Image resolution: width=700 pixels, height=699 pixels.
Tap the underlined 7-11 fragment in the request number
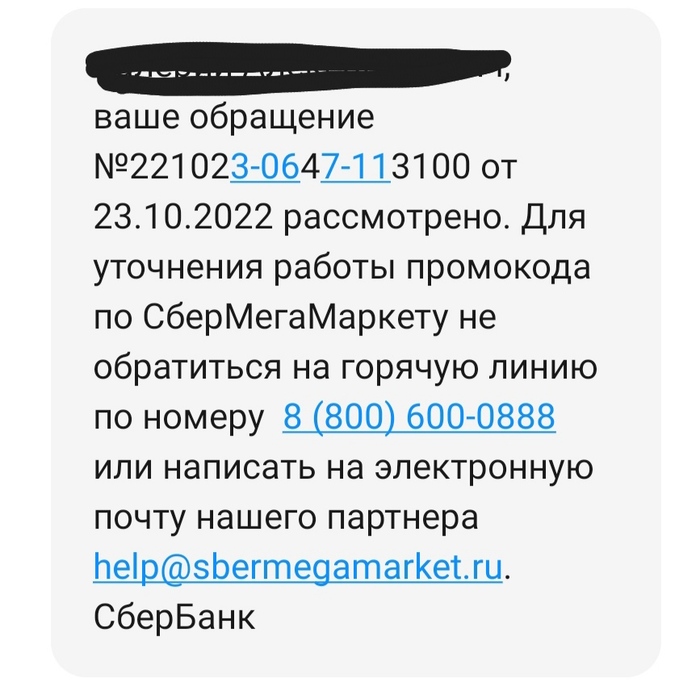[356, 168]
